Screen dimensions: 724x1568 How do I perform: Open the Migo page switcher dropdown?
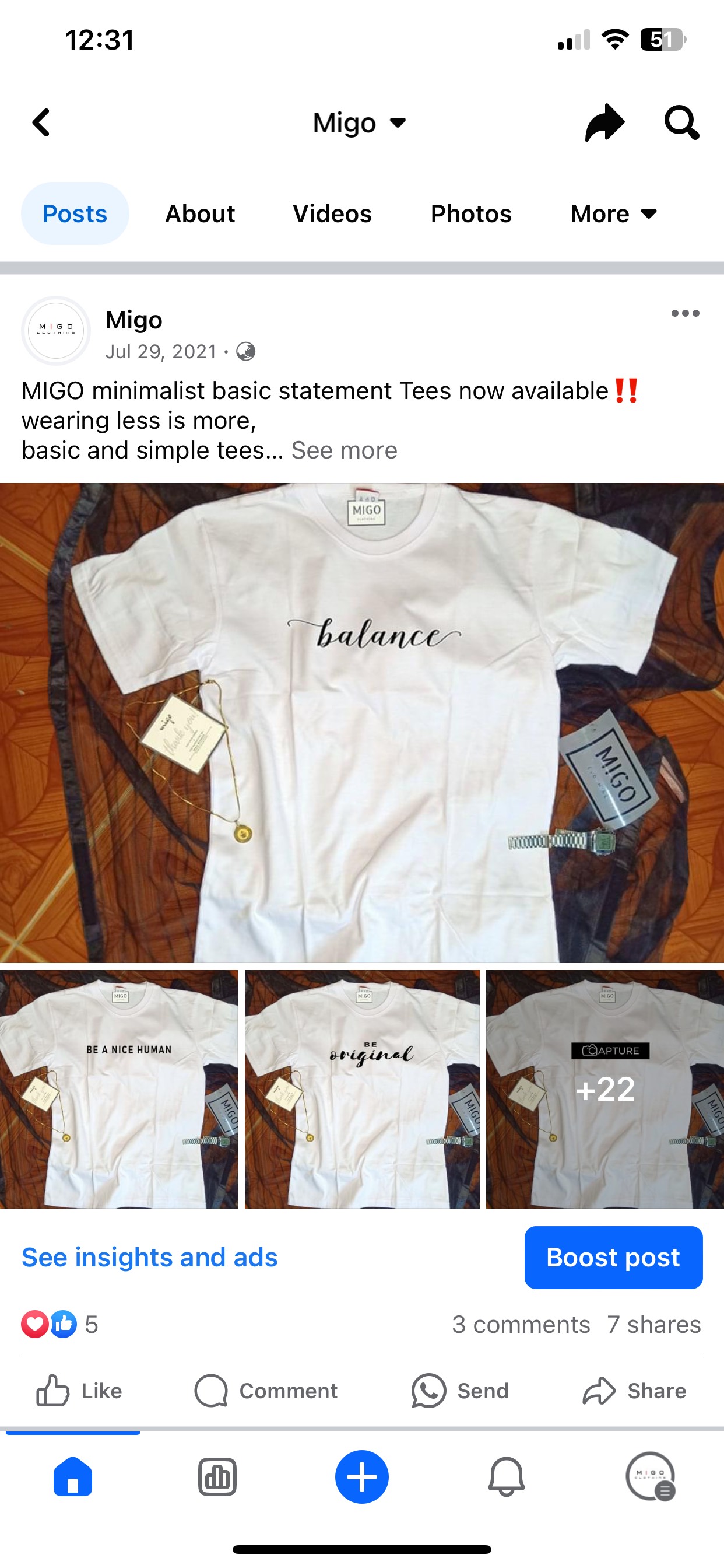[x=359, y=123]
